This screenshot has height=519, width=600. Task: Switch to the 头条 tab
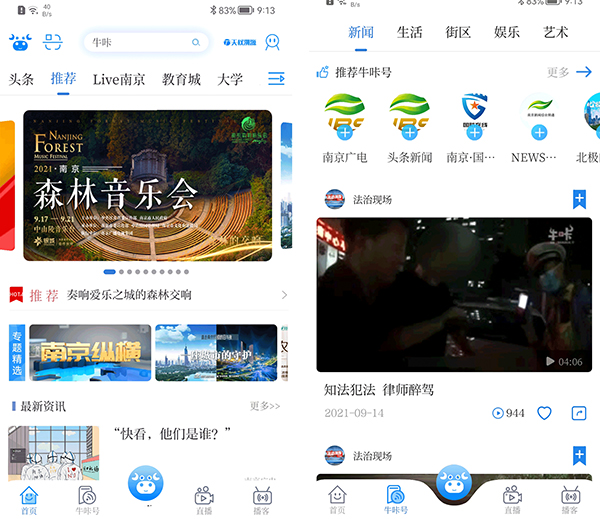(x=22, y=79)
